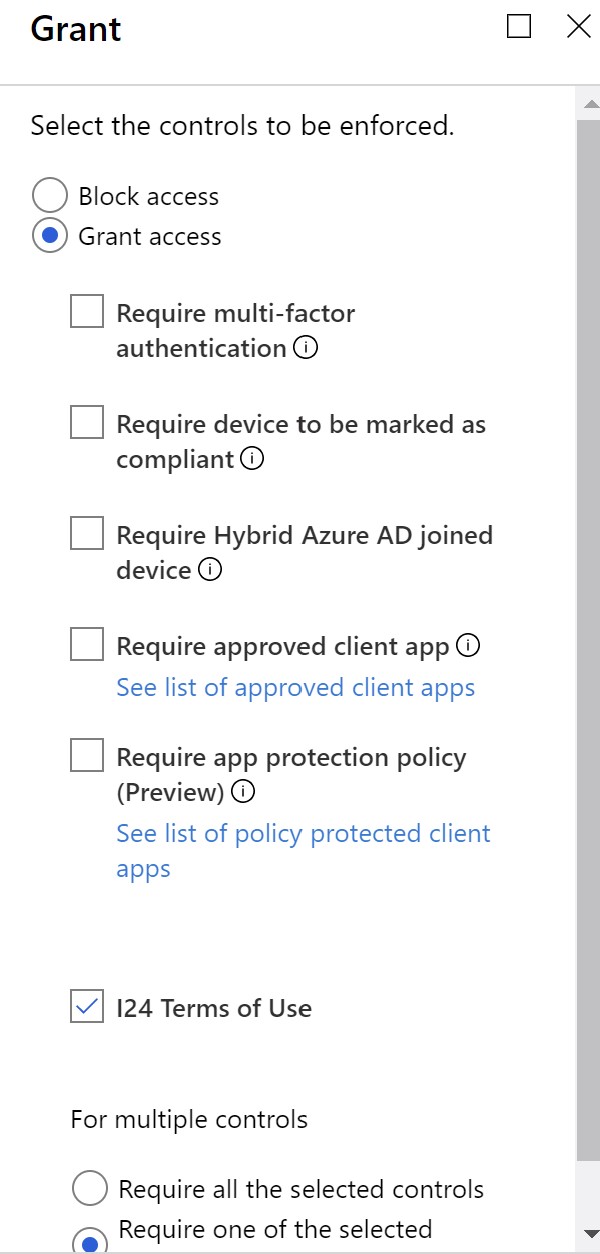The width and height of the screenshot is (600, 1254).
Task: Show info for Hybrid Azure AD joined device
Action: coord(210,570)
